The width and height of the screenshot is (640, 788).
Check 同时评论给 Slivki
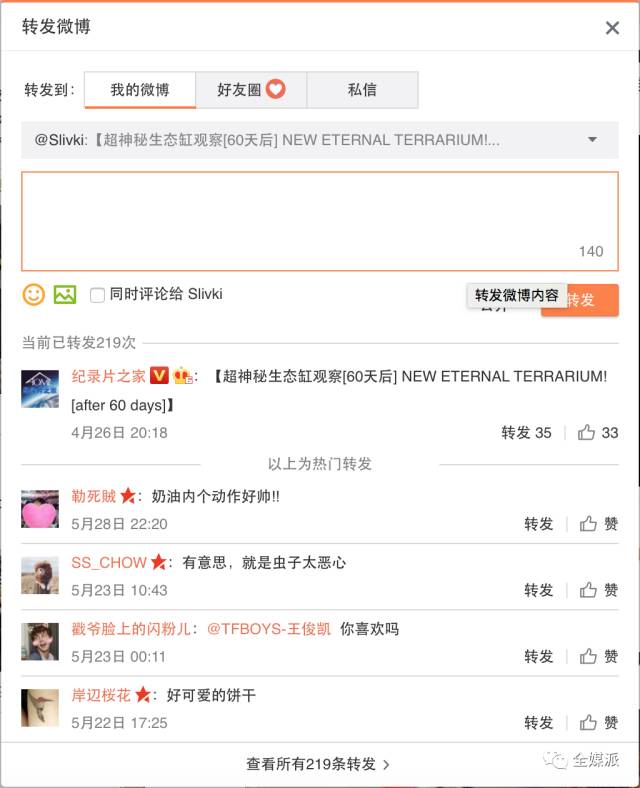97,295
